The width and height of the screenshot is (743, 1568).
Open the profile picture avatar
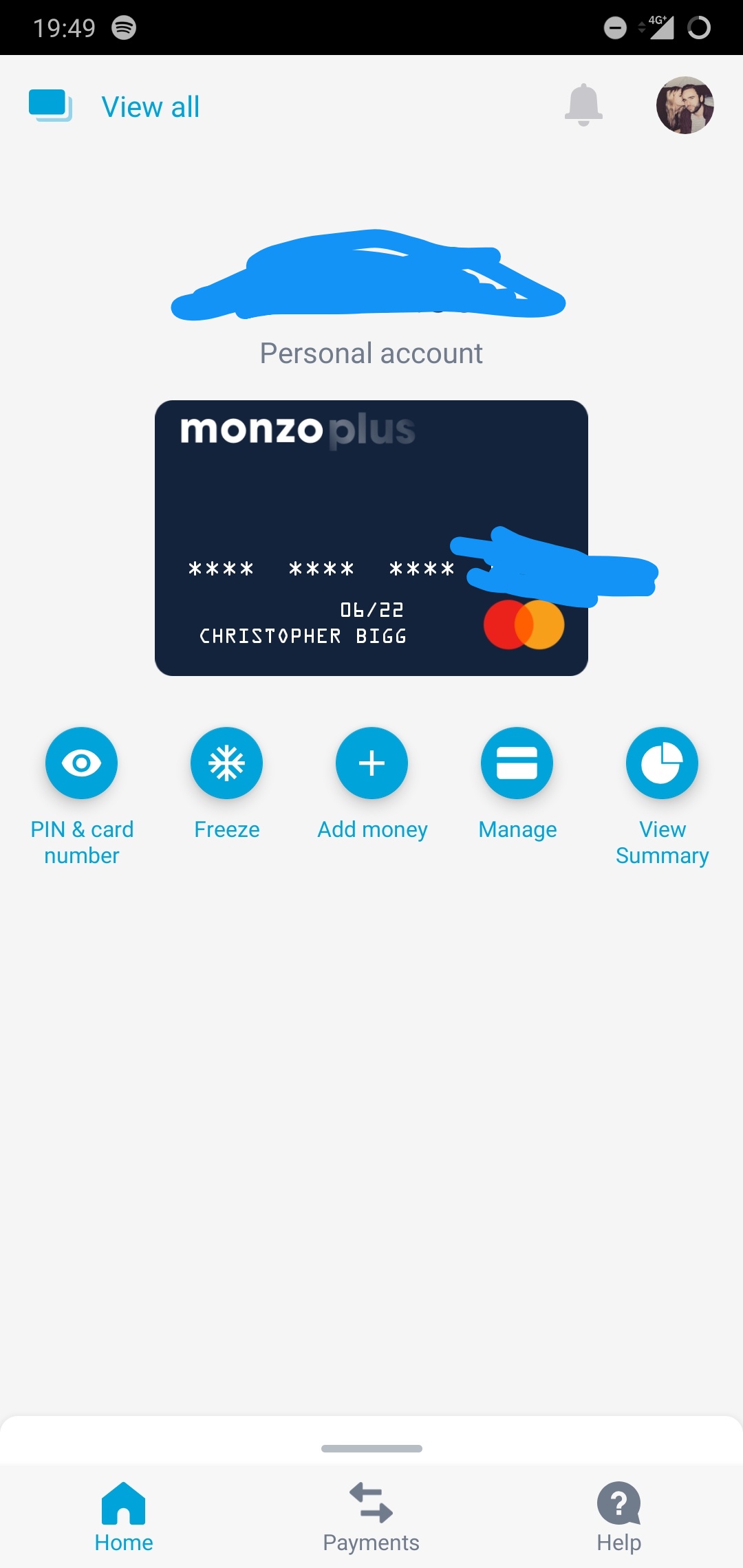pos(685,105)
